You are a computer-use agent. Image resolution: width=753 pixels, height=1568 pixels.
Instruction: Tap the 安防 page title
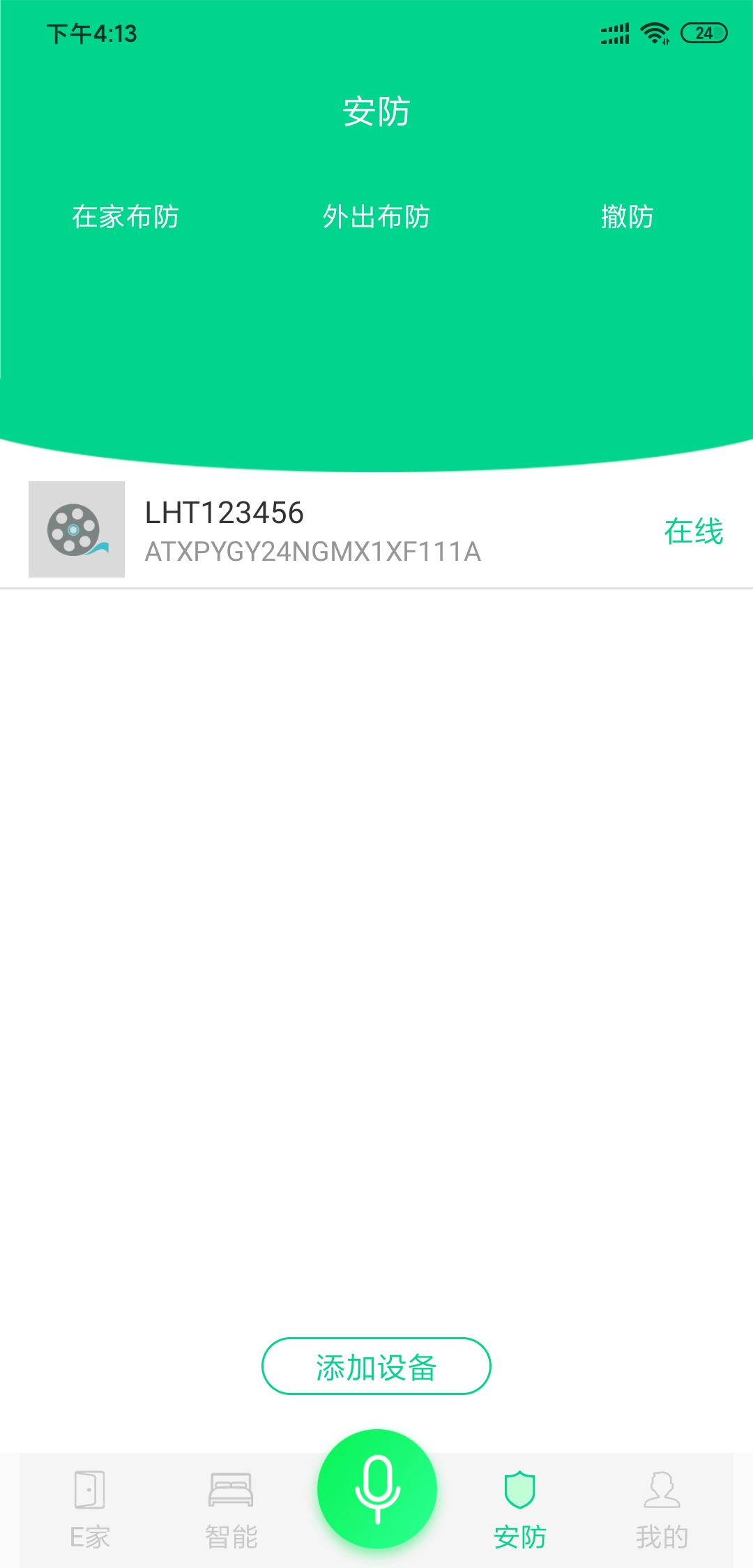pyautogui.click(x=376, y=112)
